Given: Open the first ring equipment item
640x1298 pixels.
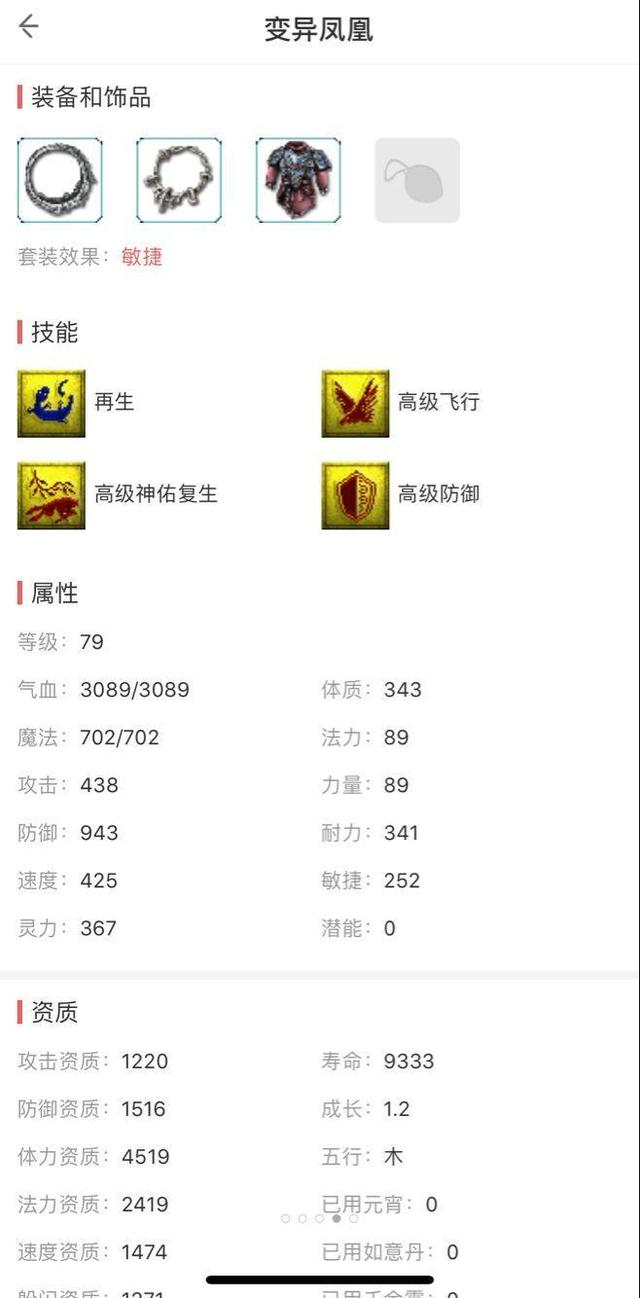Looking at the screenshot, I should point(60,180).
